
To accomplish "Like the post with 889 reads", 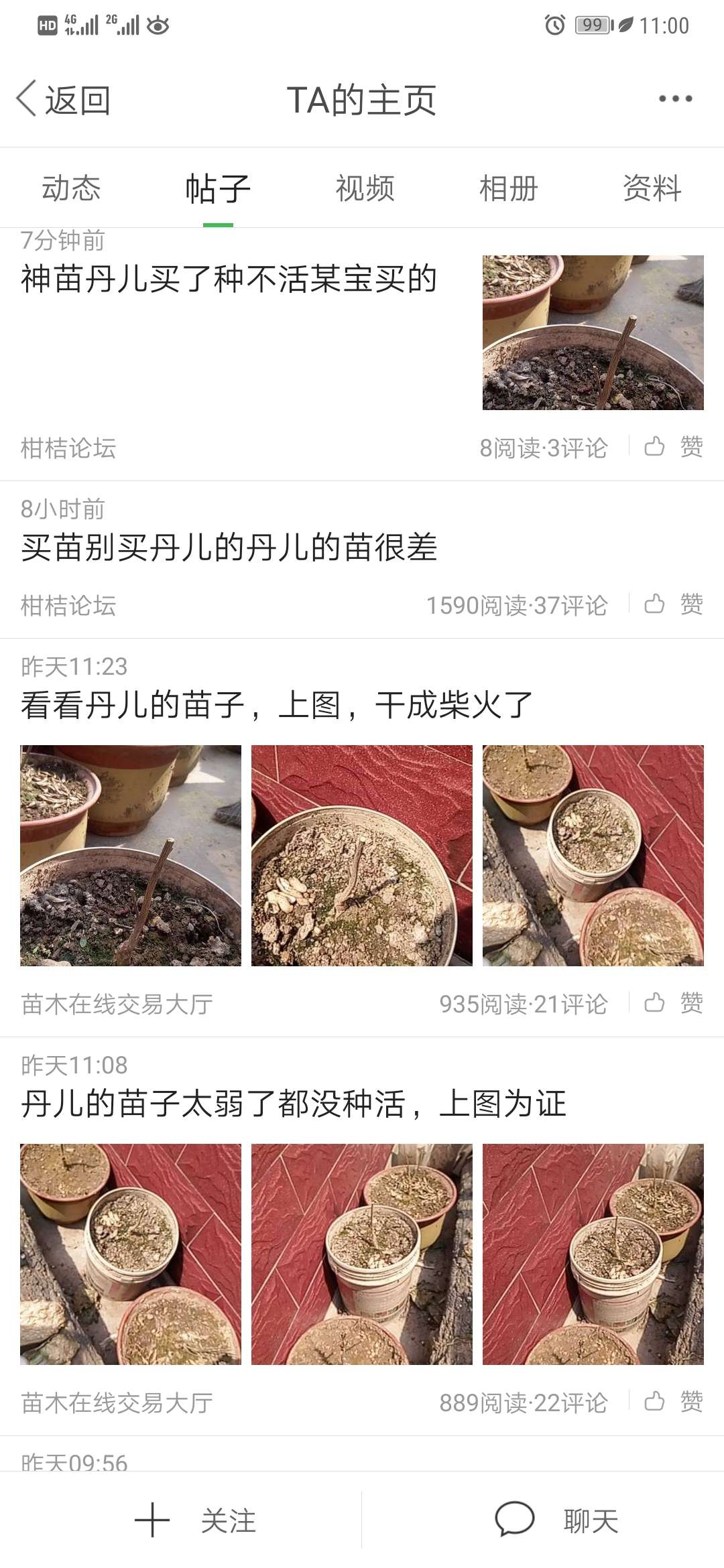I will pos(674,1402).
